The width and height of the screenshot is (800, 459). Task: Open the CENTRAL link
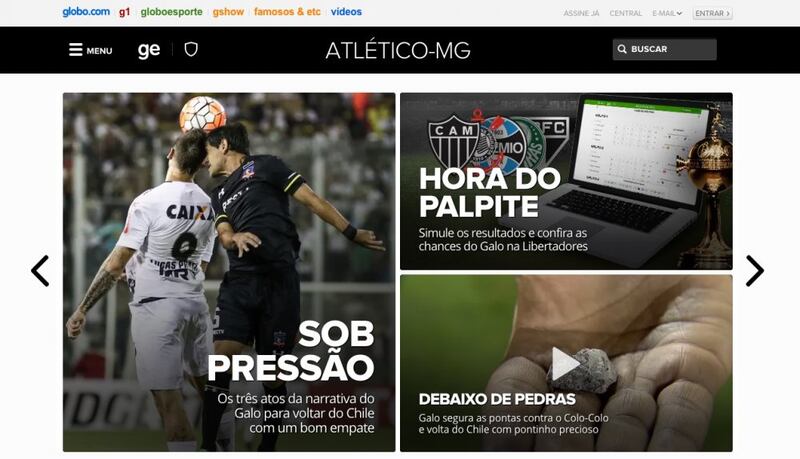point(626,13)
